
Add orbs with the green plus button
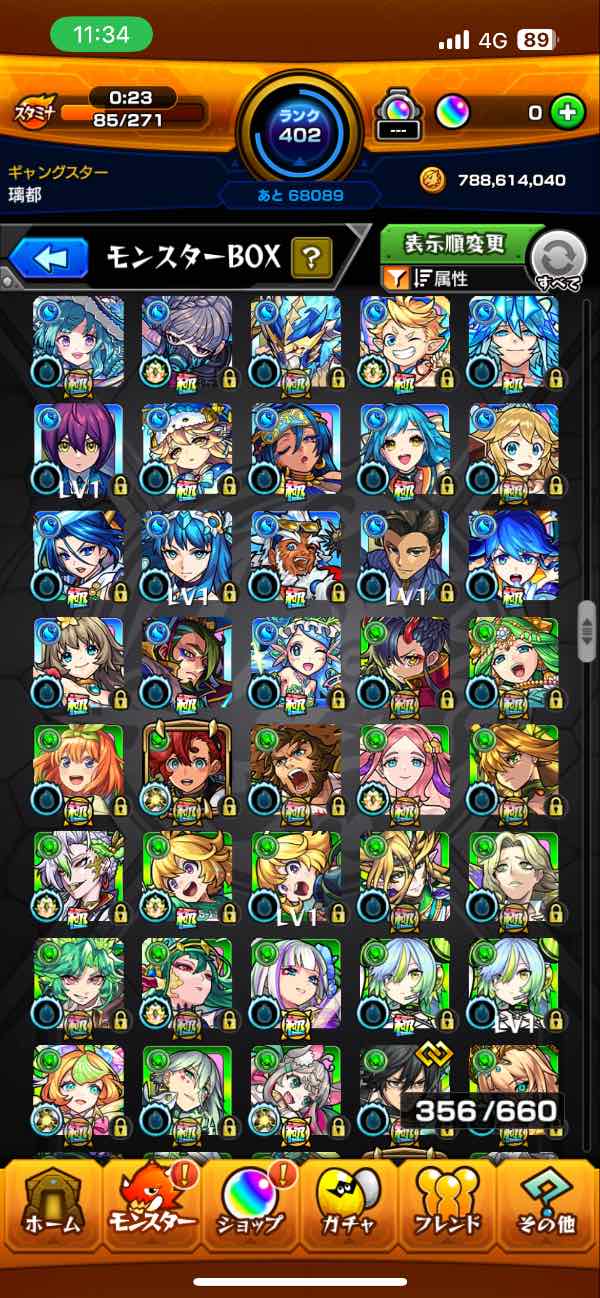(568, 112)
